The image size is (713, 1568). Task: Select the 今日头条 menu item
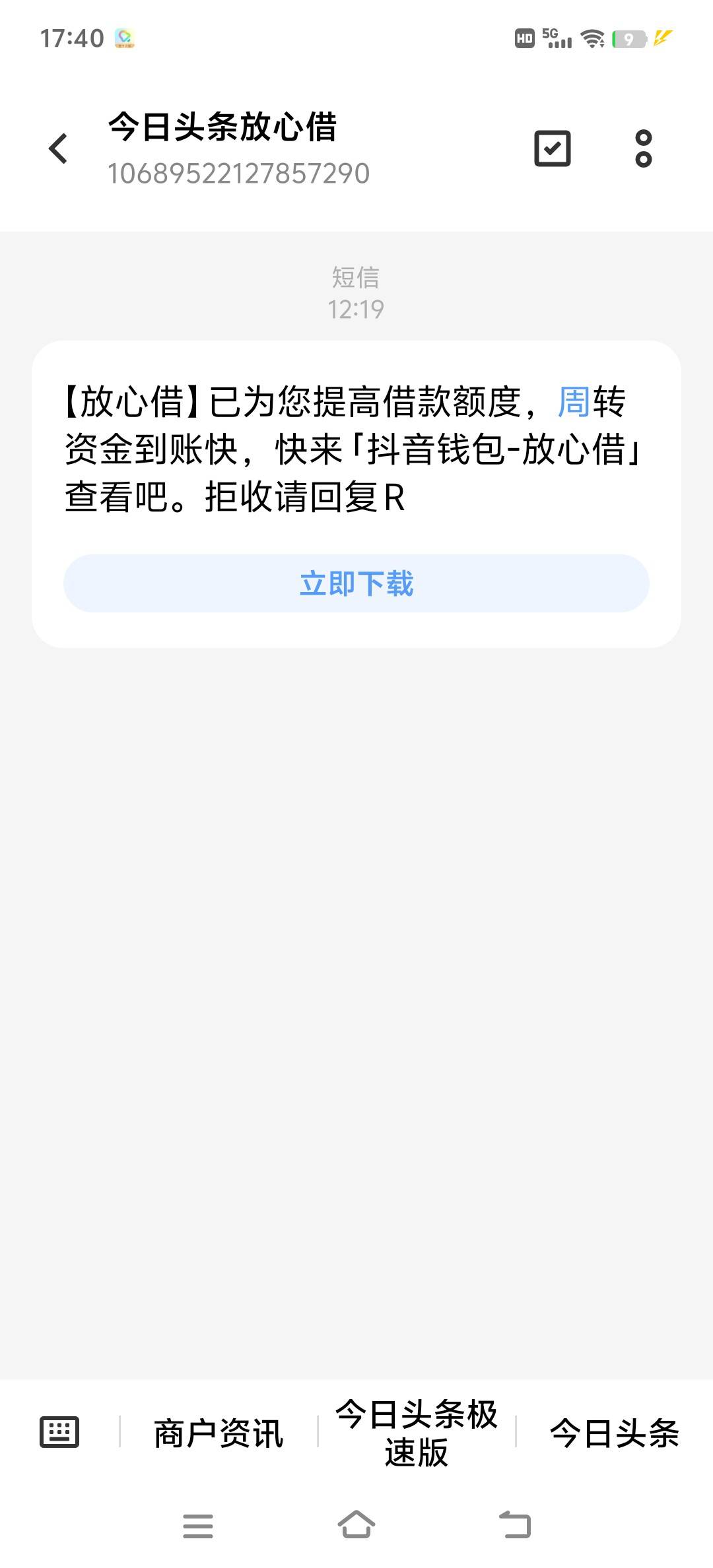click(615, 1433)
